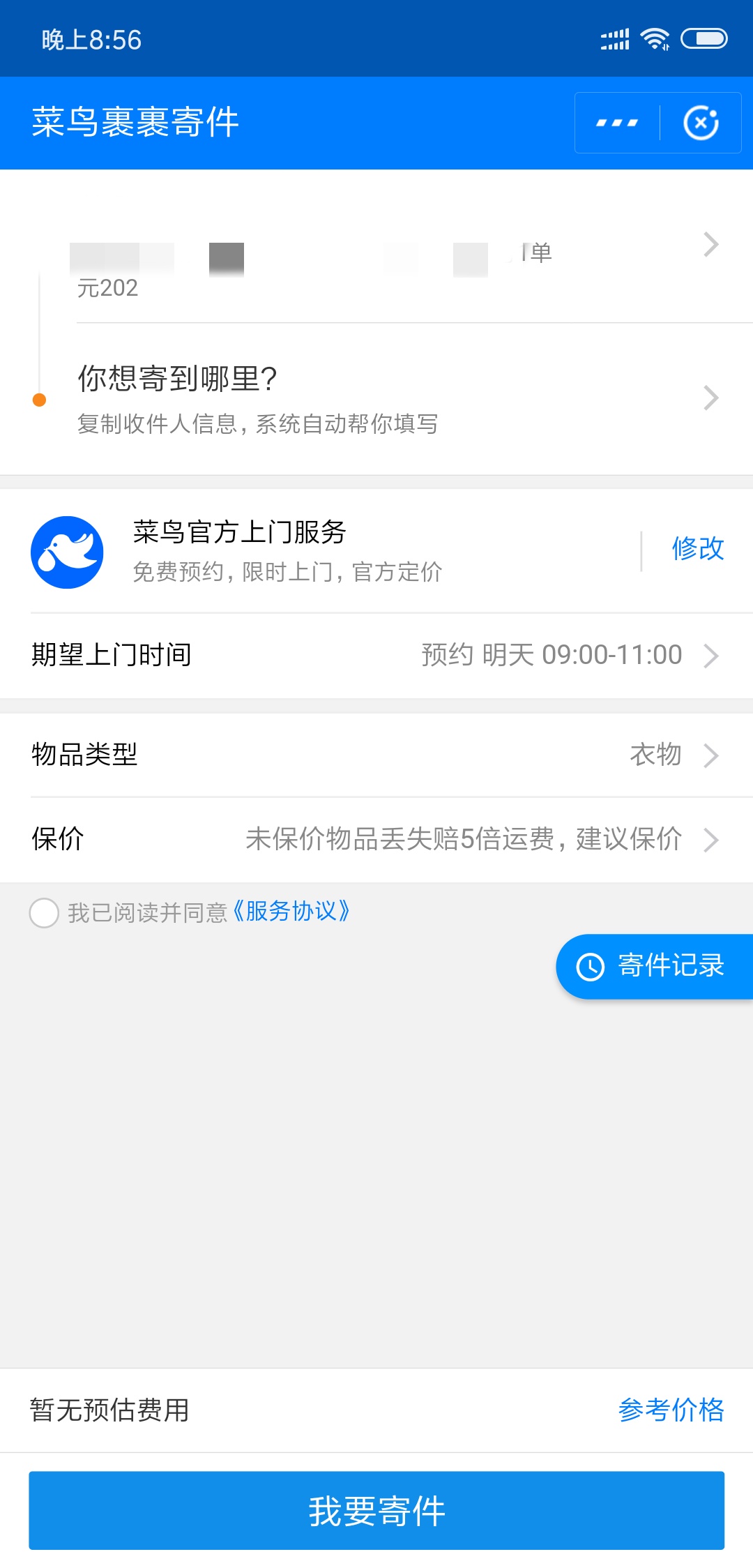The width and height of the screenshot is (753, 1568).
Task: Expand the recipient section 你想寄到哪里
Action: (376, 399)
